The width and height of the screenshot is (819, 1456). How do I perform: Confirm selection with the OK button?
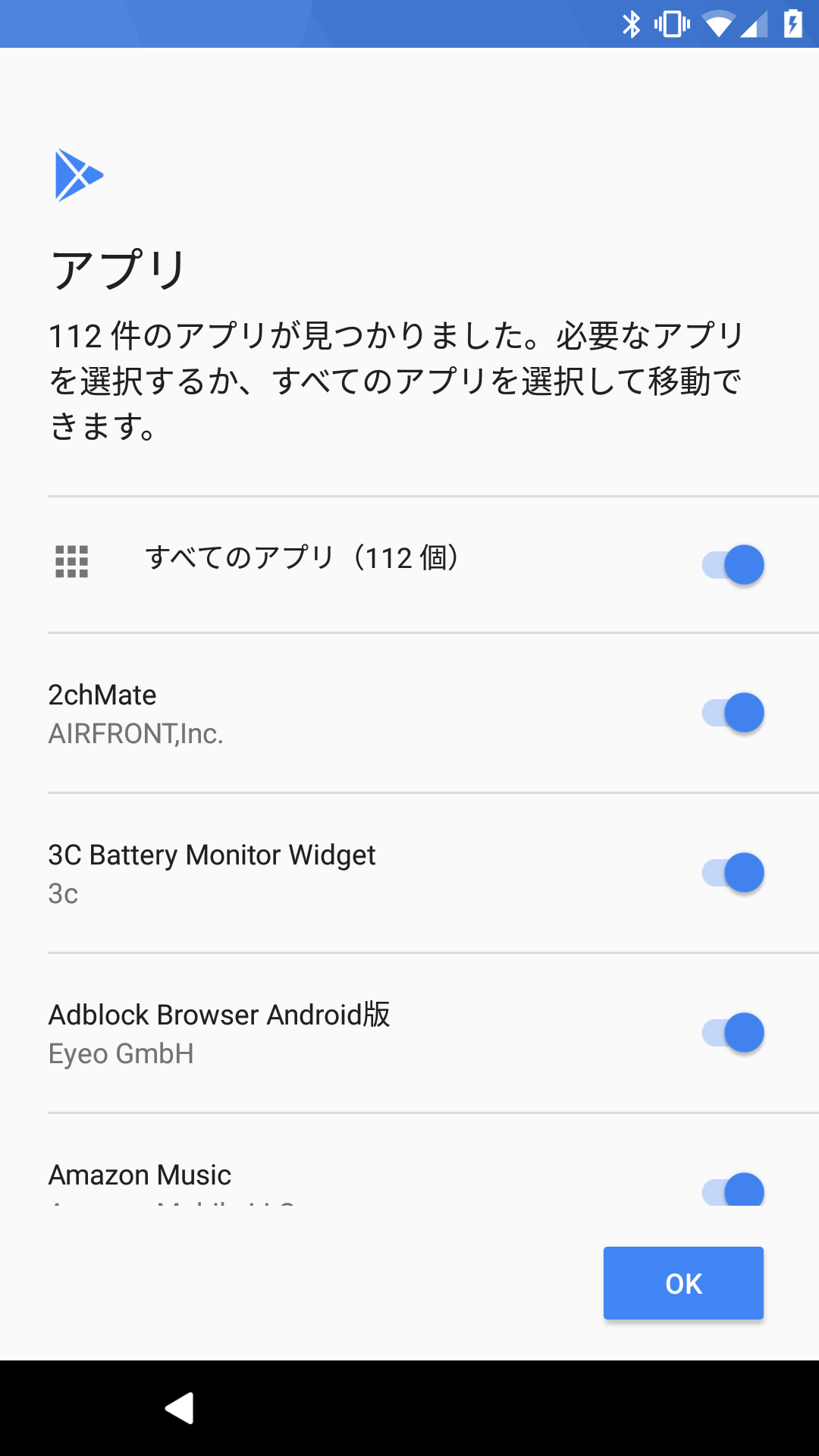(x=683, y=1283)
